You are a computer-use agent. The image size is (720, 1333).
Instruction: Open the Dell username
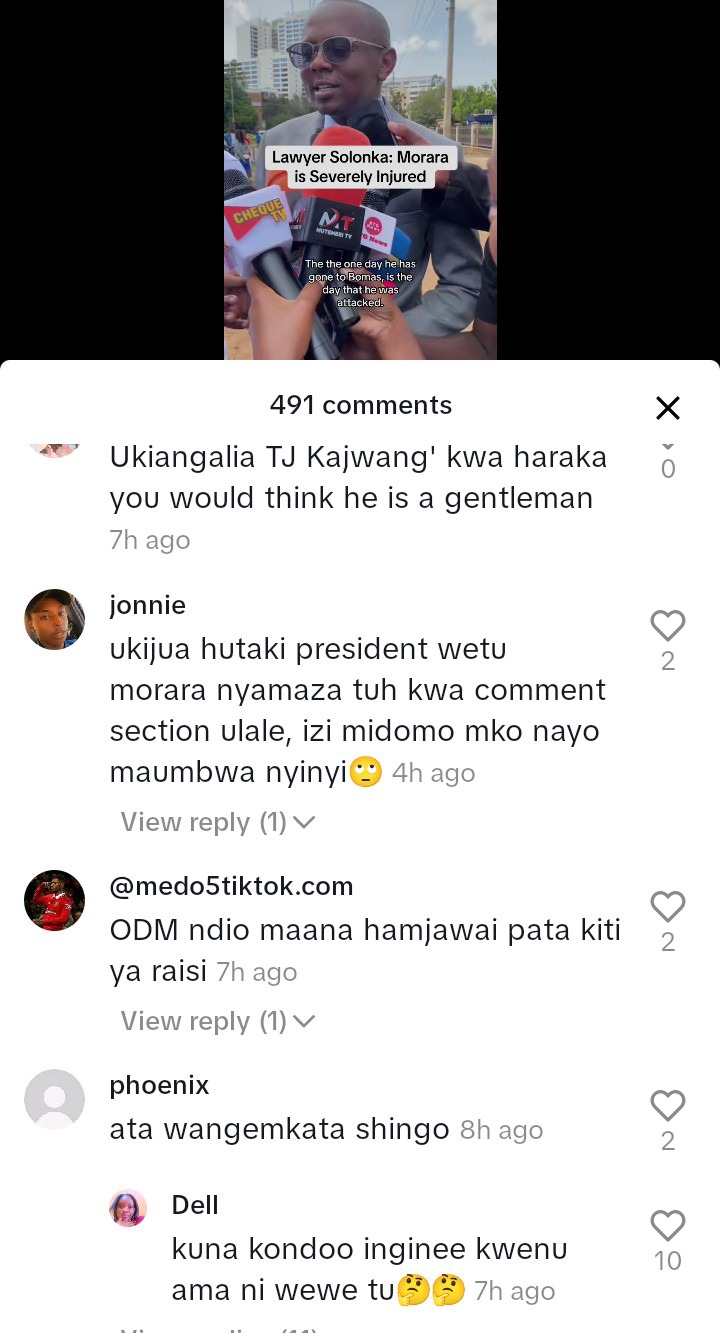point(195,1205)
